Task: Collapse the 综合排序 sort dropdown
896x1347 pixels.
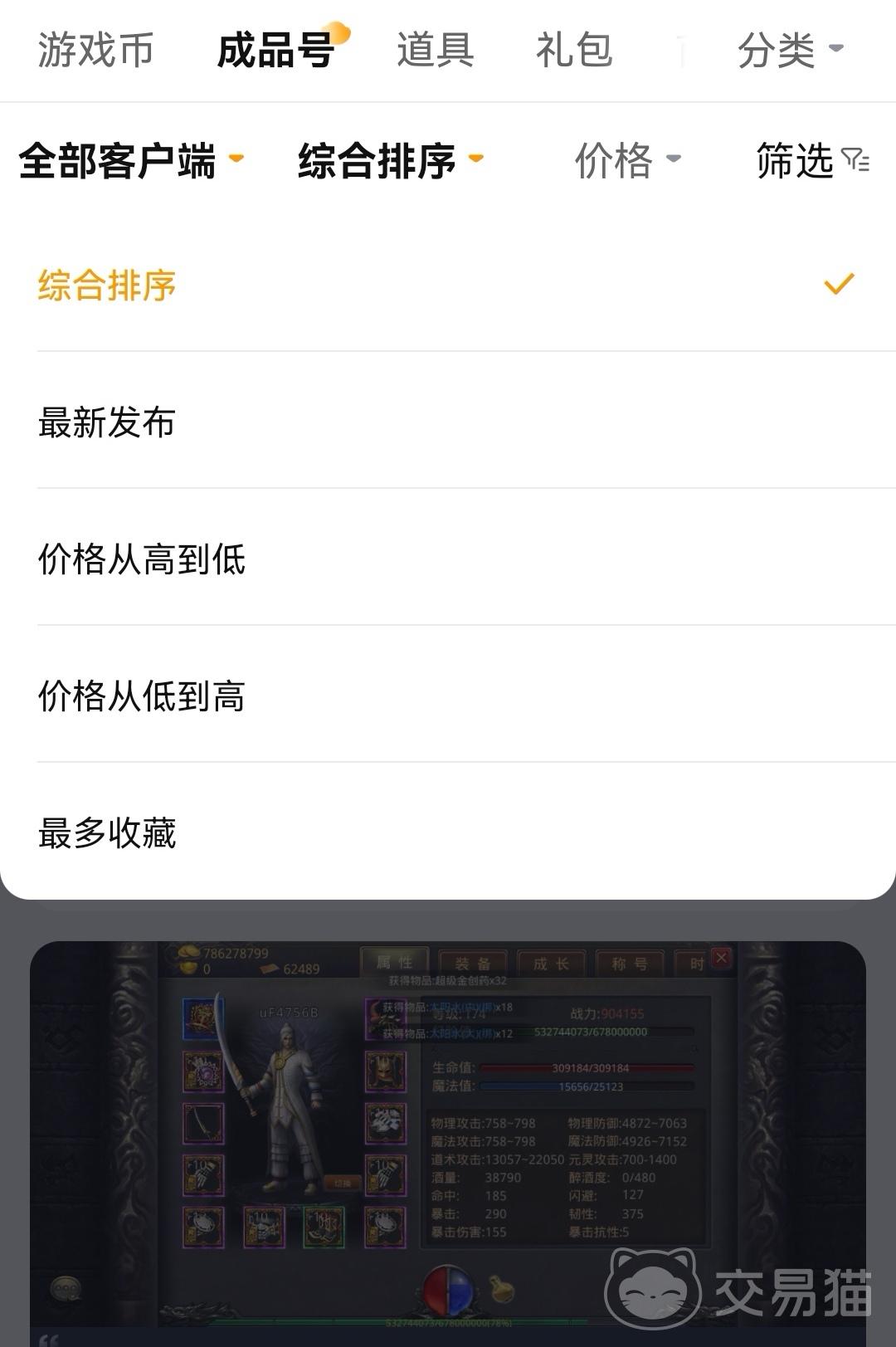Action: point(390,160)
